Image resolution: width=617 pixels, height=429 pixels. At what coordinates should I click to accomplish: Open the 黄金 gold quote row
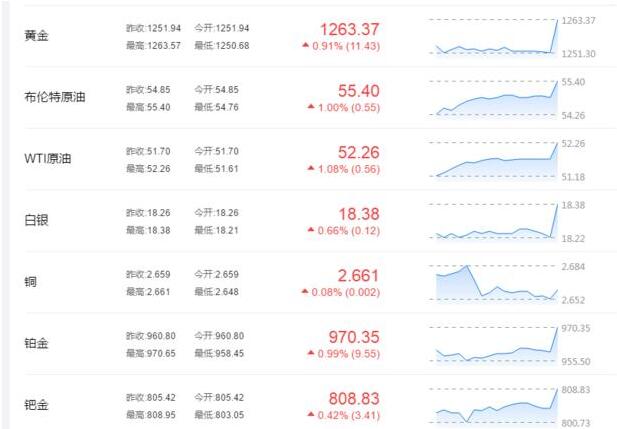tap(36, 35)
